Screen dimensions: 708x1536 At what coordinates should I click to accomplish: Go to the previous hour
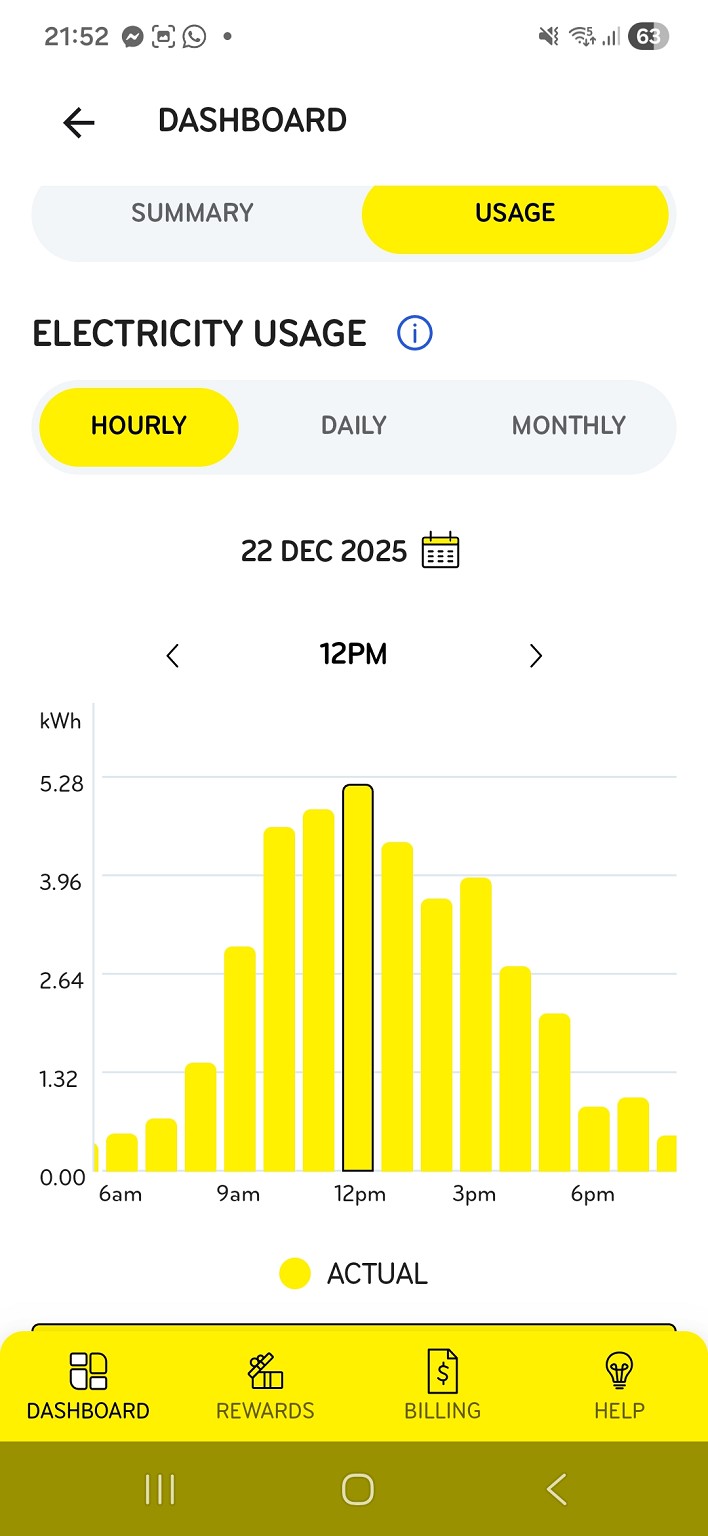tap(173, 656)
